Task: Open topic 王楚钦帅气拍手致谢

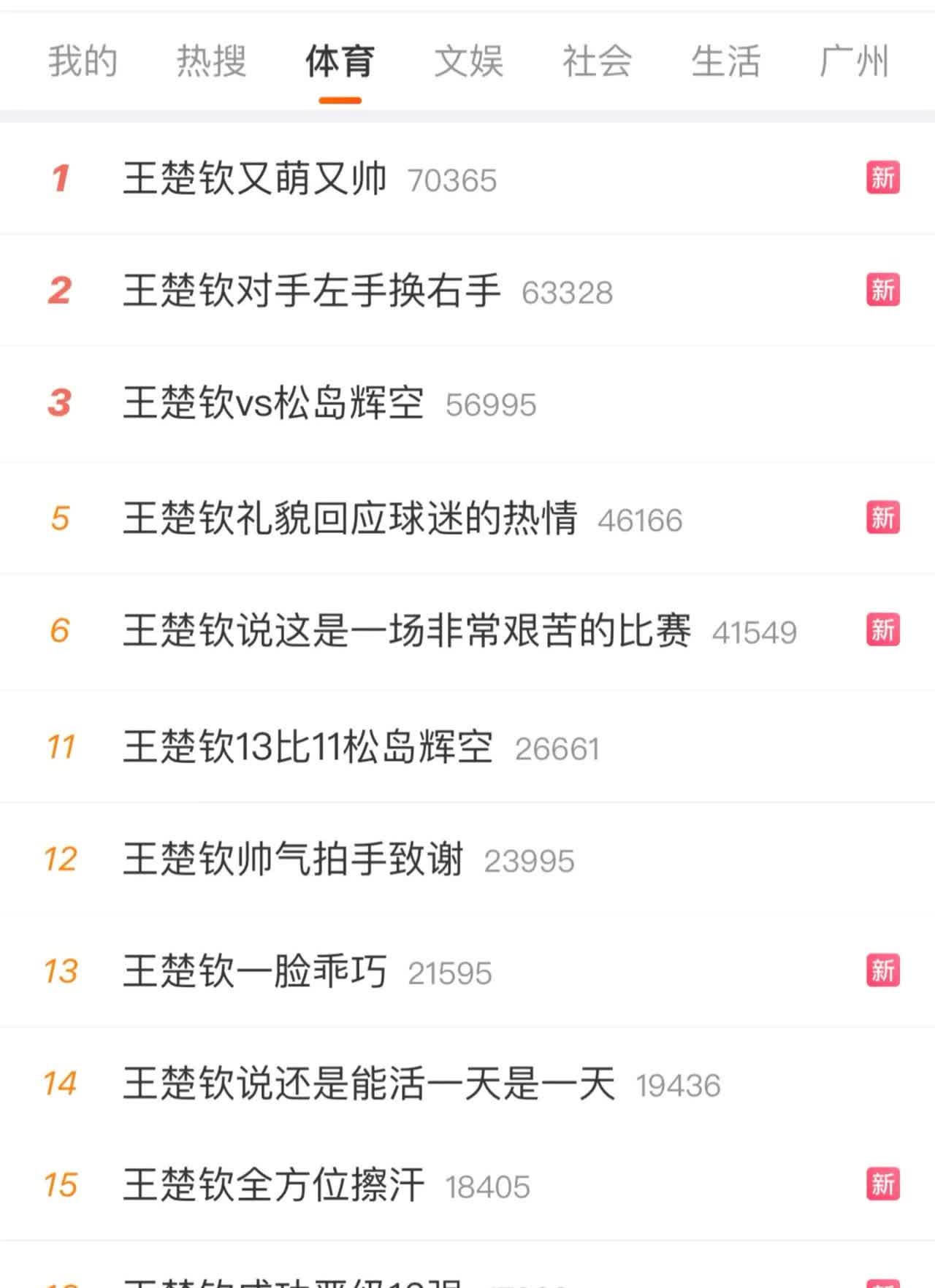Action: click(x=292, y=859)
